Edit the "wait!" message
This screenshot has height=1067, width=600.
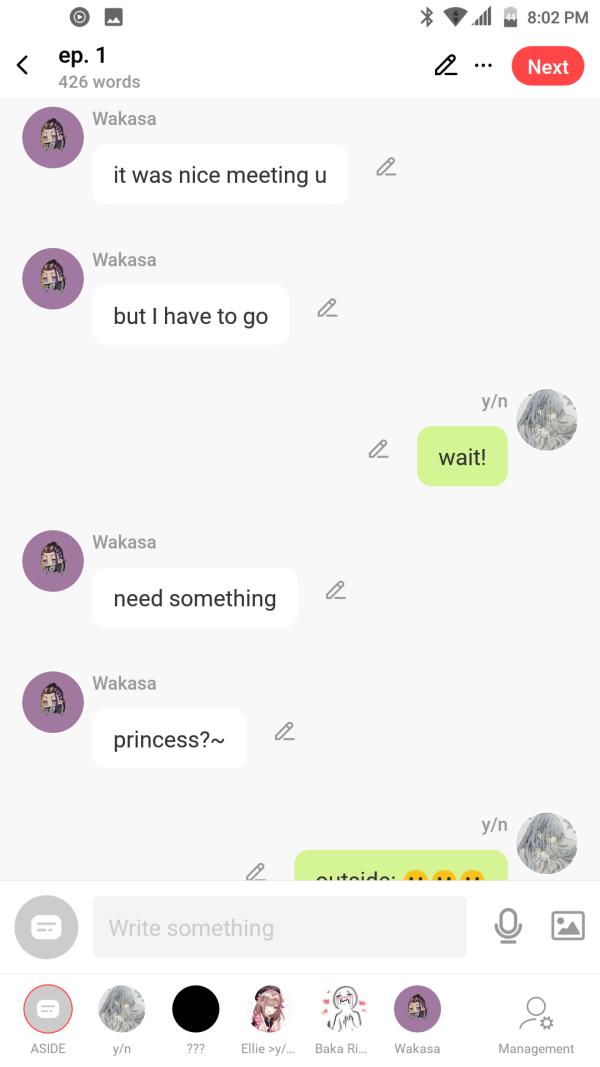tap(378, 449)
